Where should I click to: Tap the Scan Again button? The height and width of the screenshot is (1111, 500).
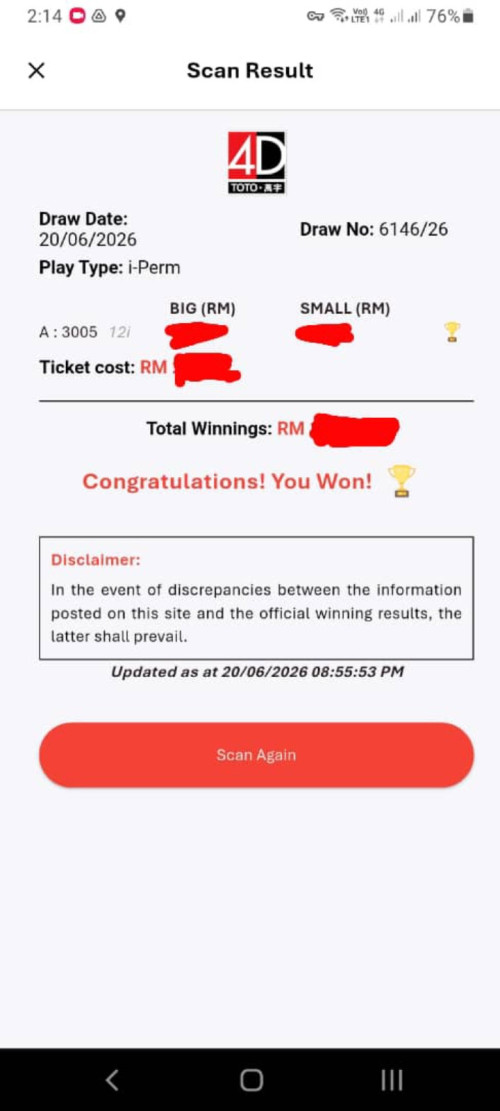[256, 755]
